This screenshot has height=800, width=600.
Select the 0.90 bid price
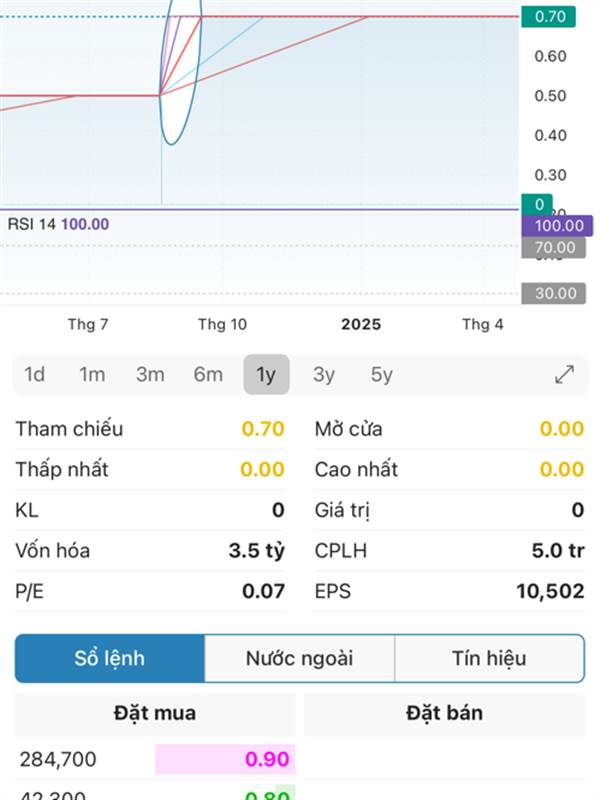(x=267, y=759)
